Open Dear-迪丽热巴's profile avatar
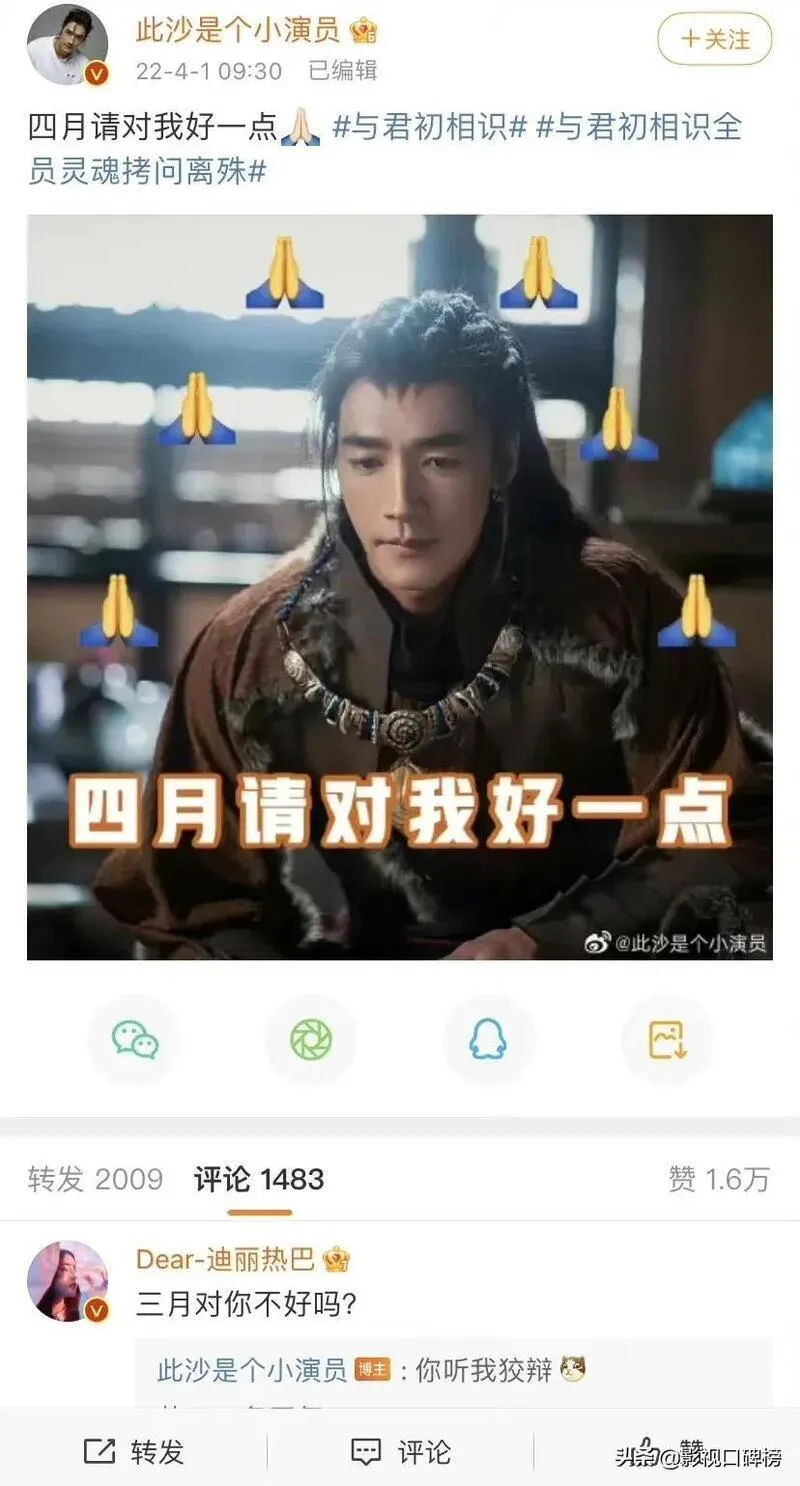 [x=67, y=1281]
